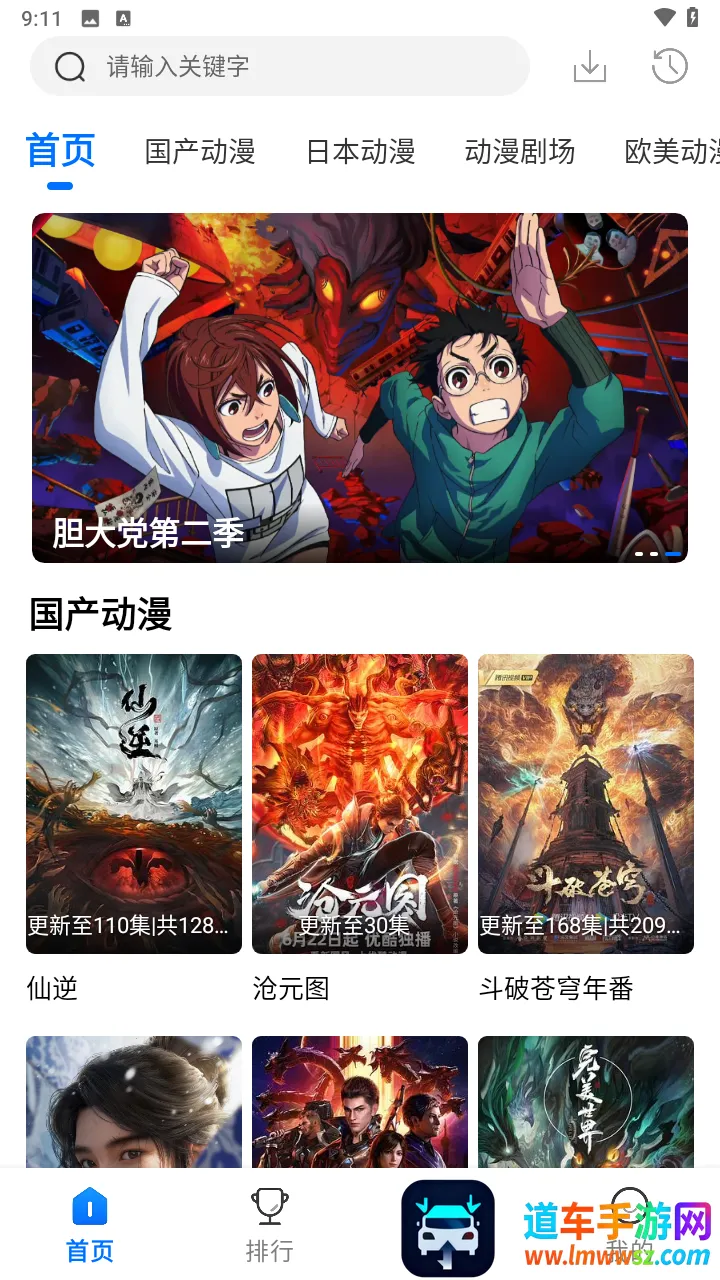Switch to the 日本动漫 tab
720x1280 pixels.
pos(360,152)
